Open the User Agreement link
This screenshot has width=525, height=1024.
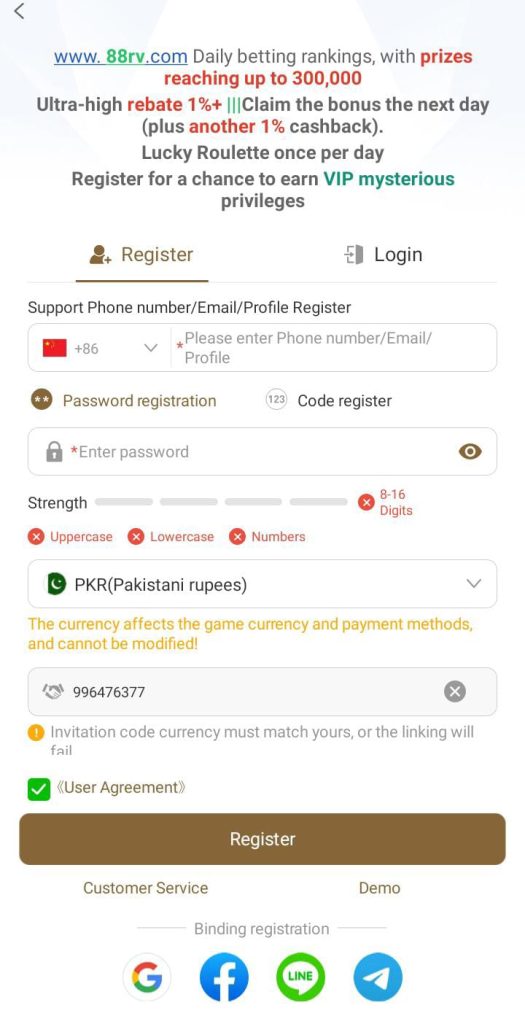tap(120, 788)
